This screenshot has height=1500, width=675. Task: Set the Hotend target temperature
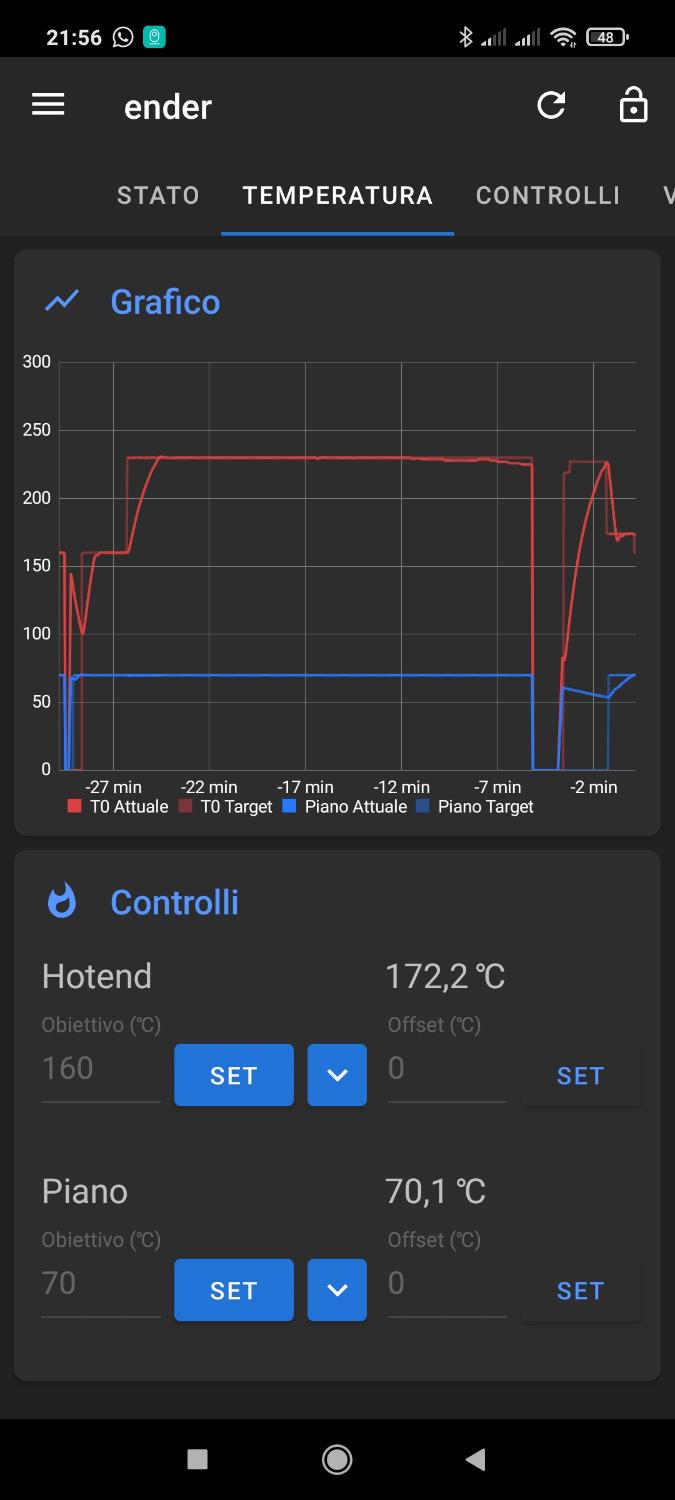234,1075
